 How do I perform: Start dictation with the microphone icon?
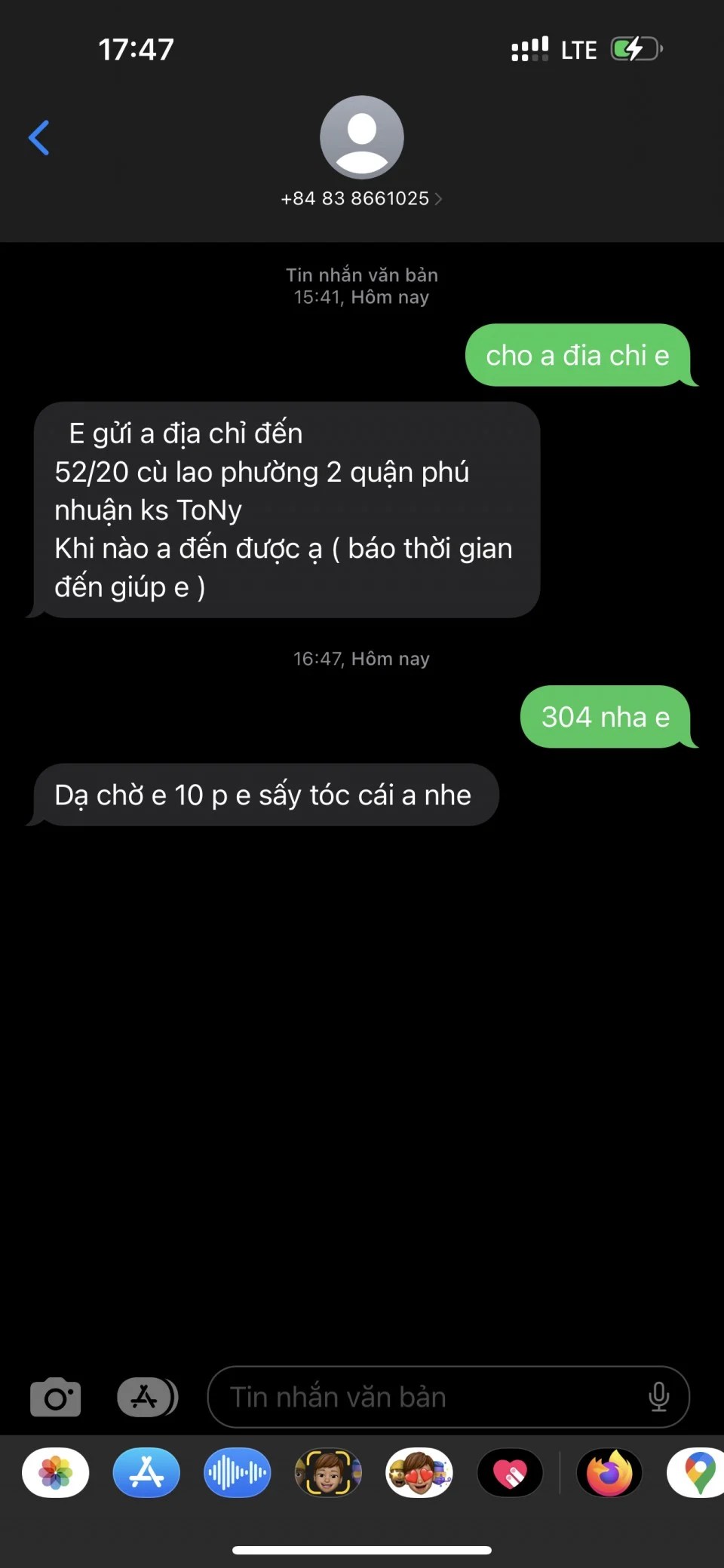coord(658,1397)
